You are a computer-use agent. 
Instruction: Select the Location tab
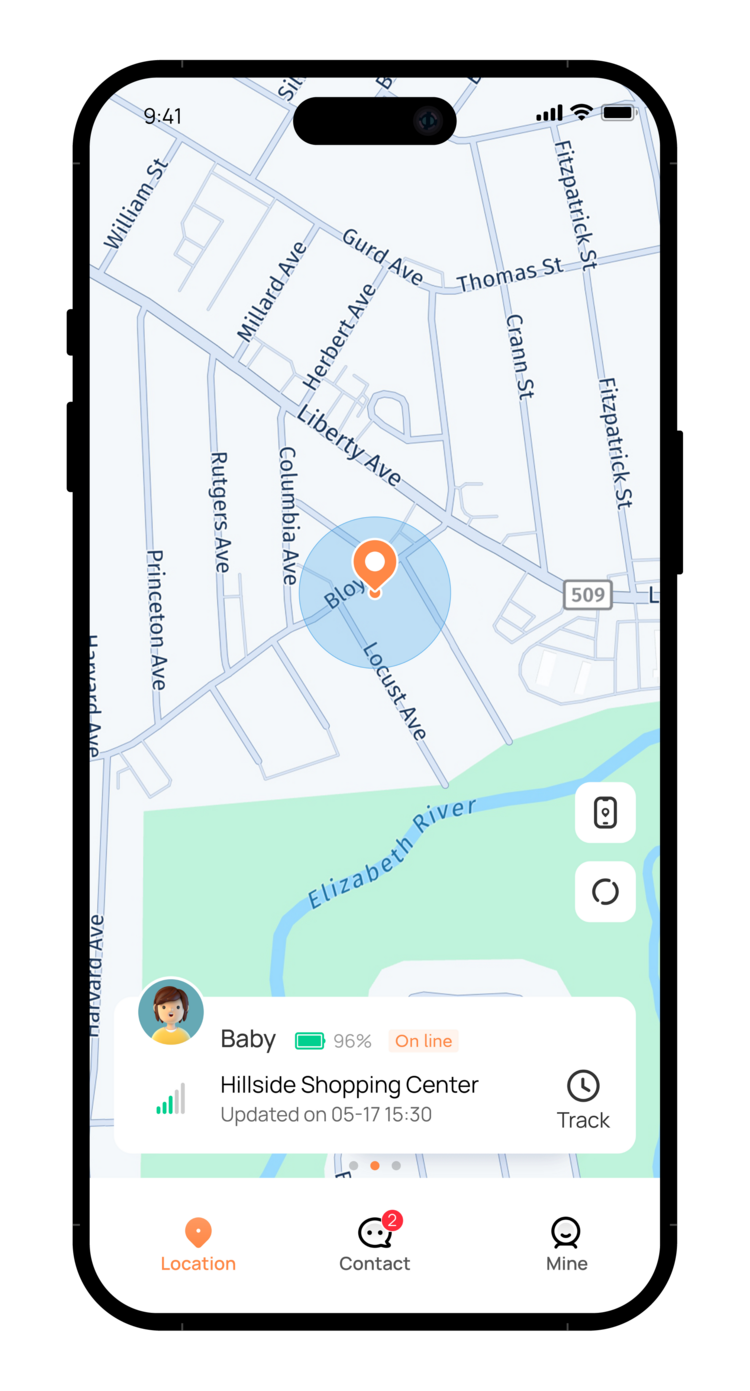198,1245
